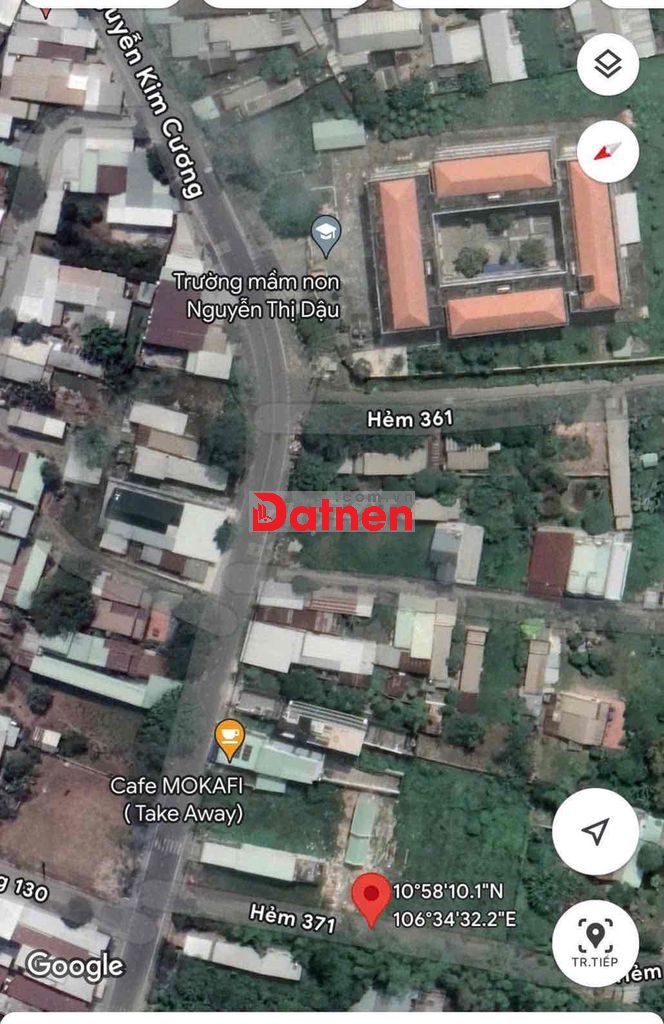Open Trường mầm non Nguyễn Thị Dậu place
The height and width of the screenshot is (1024, 664).
pyautogui.click(x=325, y=235)
